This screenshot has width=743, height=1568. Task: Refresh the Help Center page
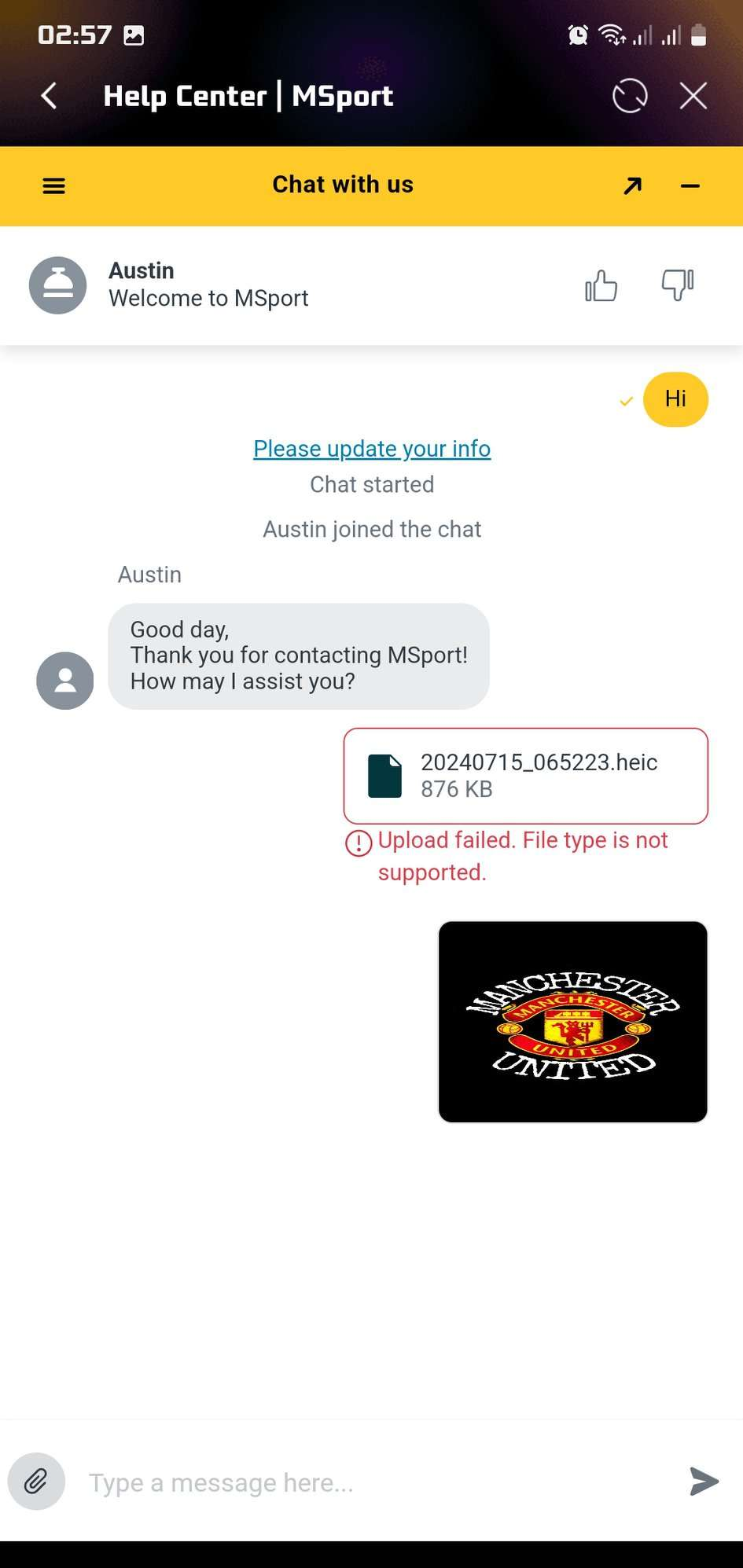(630, 96)
